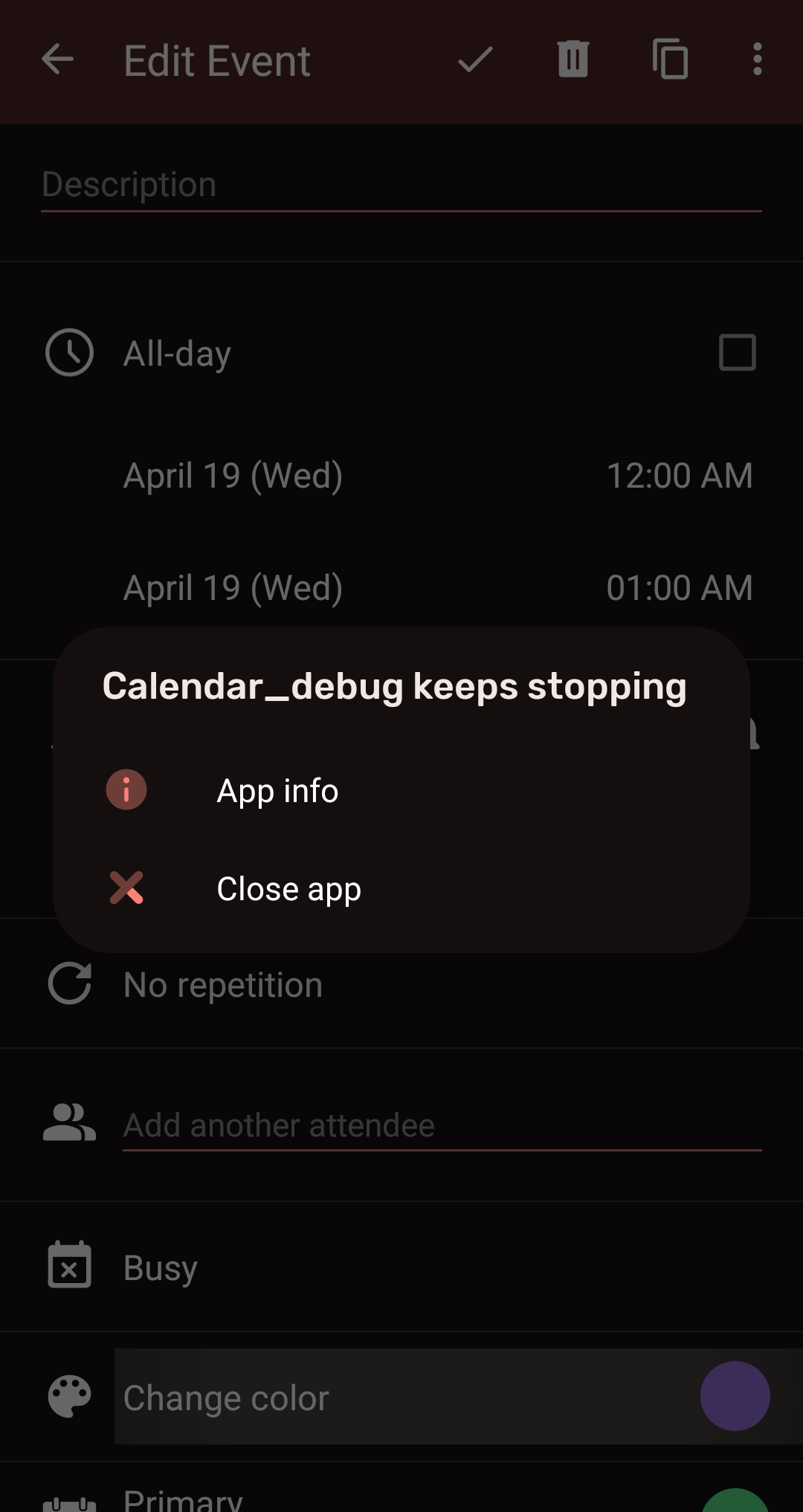Click the clock icon beside All-day
The height and width of the screenshot is (1512, 803).
click(69, 353)
